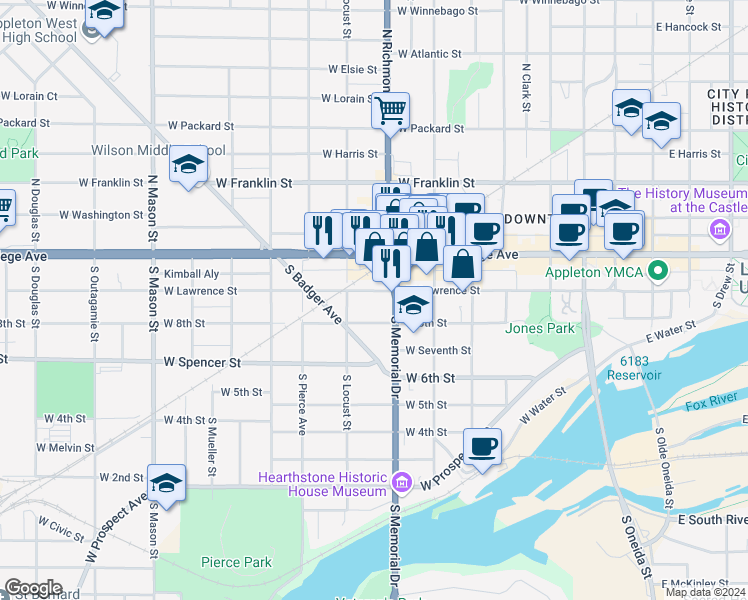Tap the Appleton YMCA place marker
748x600 pixels.
(658, 270)
